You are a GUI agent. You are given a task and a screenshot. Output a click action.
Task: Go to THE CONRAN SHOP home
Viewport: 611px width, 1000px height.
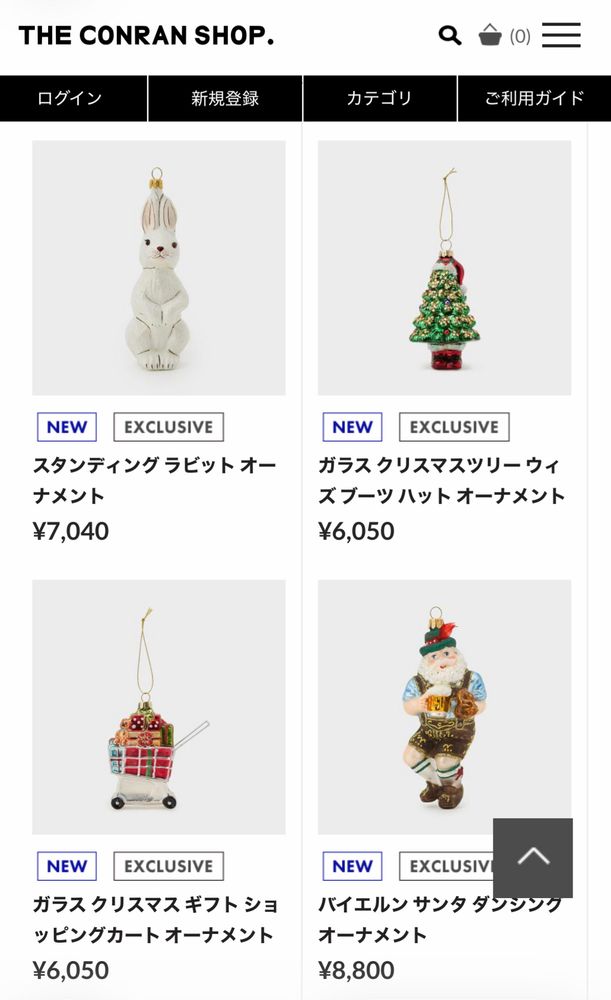(146, 36)
